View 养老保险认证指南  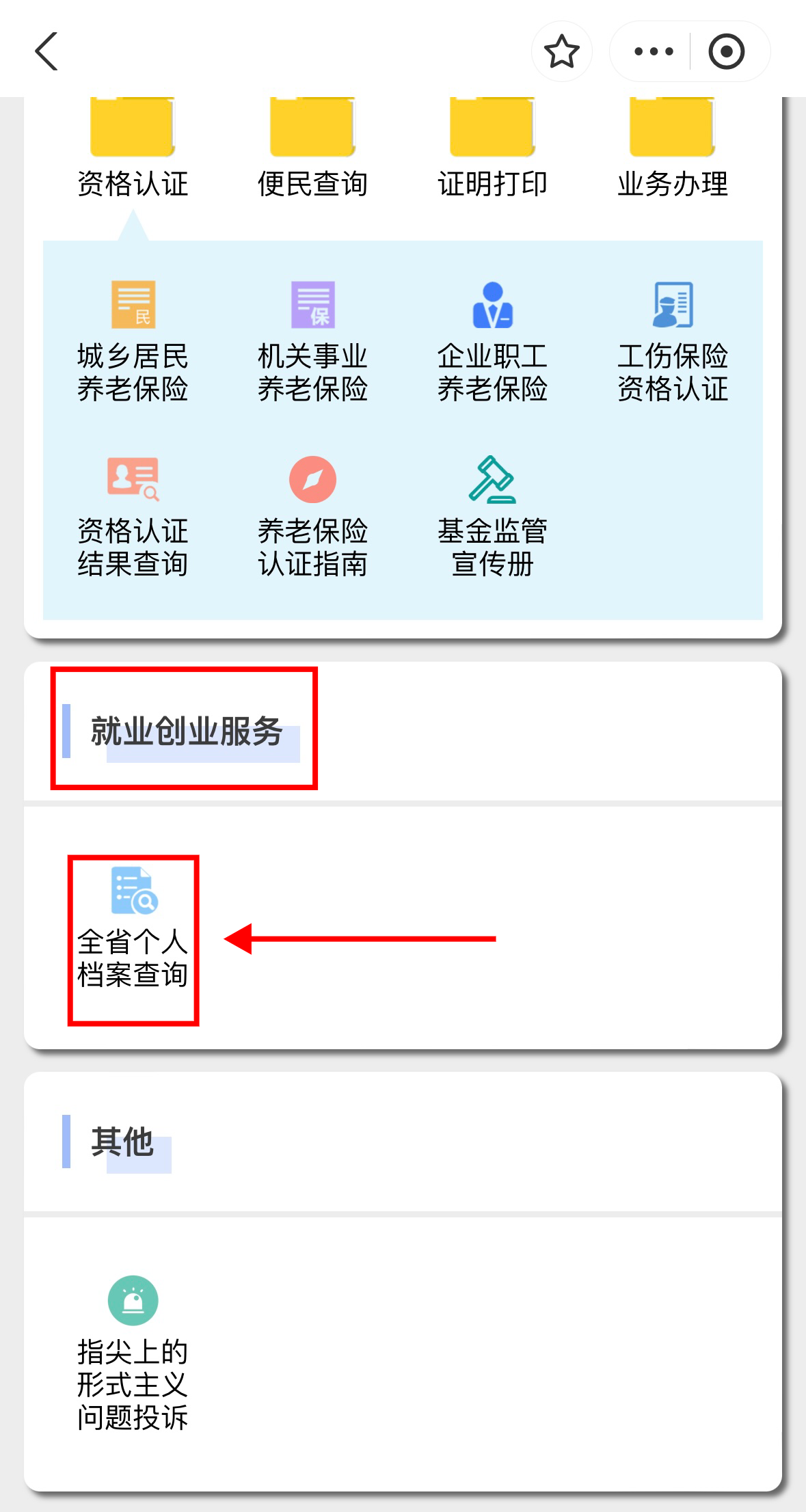[x=312, y=516]
